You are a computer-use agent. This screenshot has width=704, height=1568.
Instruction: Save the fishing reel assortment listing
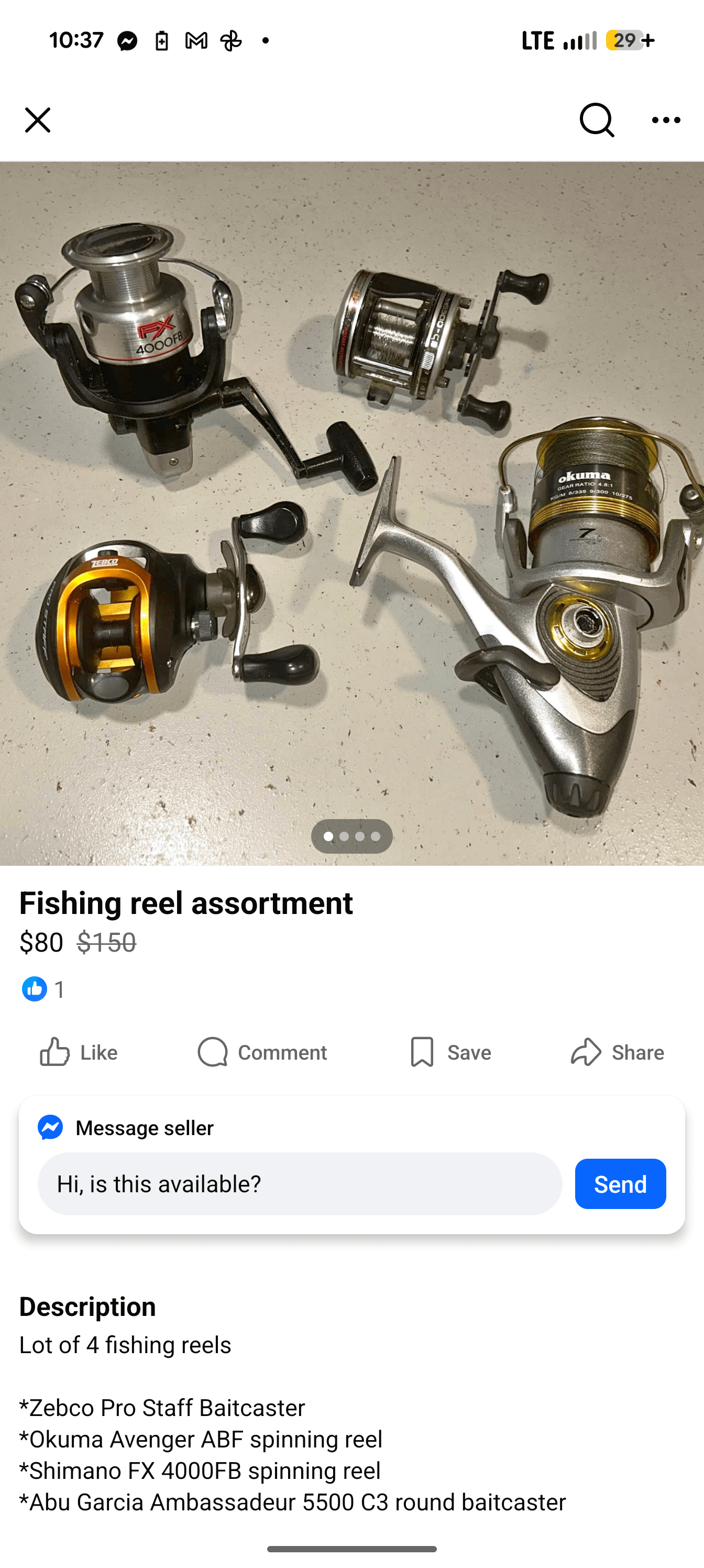[x=450, y=1052]
